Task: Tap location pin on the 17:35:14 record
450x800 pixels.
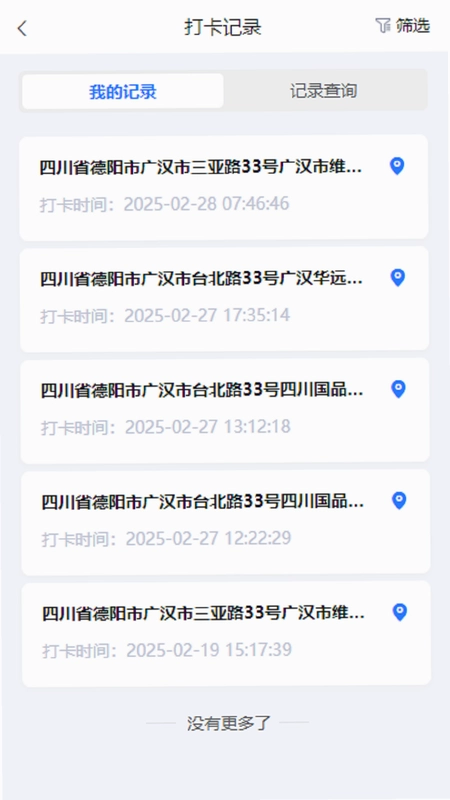Action: point(397,278)
